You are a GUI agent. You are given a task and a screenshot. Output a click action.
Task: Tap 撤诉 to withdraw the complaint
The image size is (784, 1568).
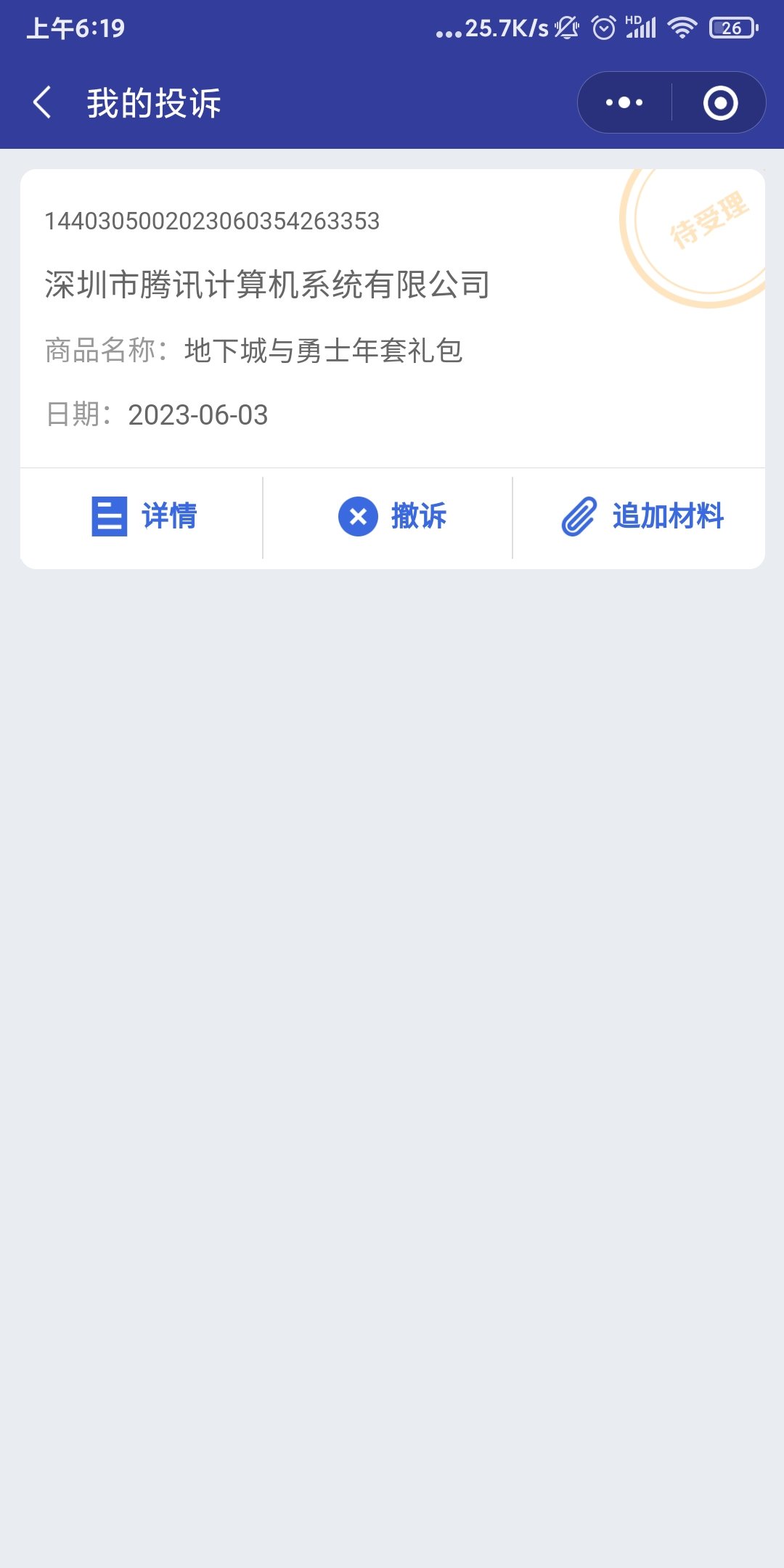(392, 516)
